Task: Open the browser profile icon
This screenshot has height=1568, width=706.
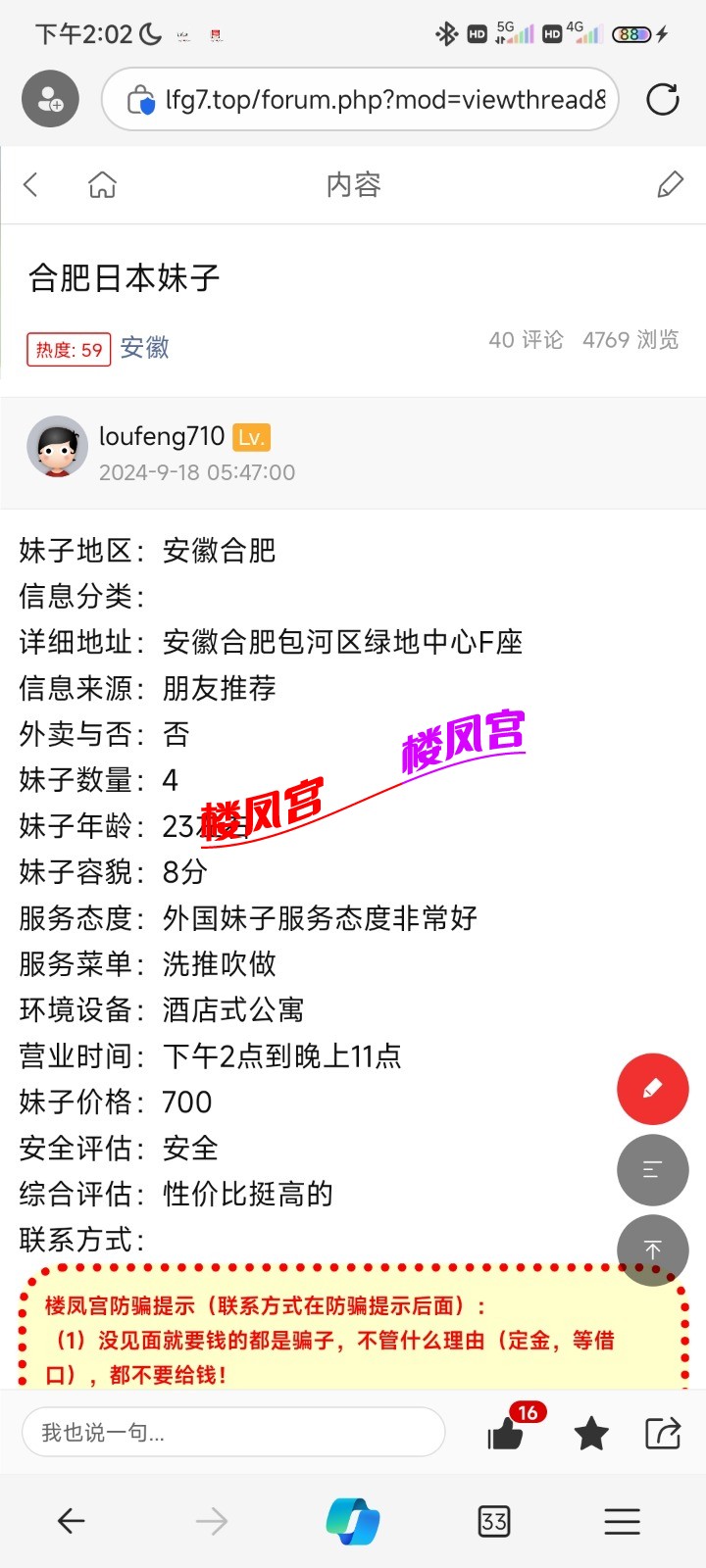Action: [50, 99]
